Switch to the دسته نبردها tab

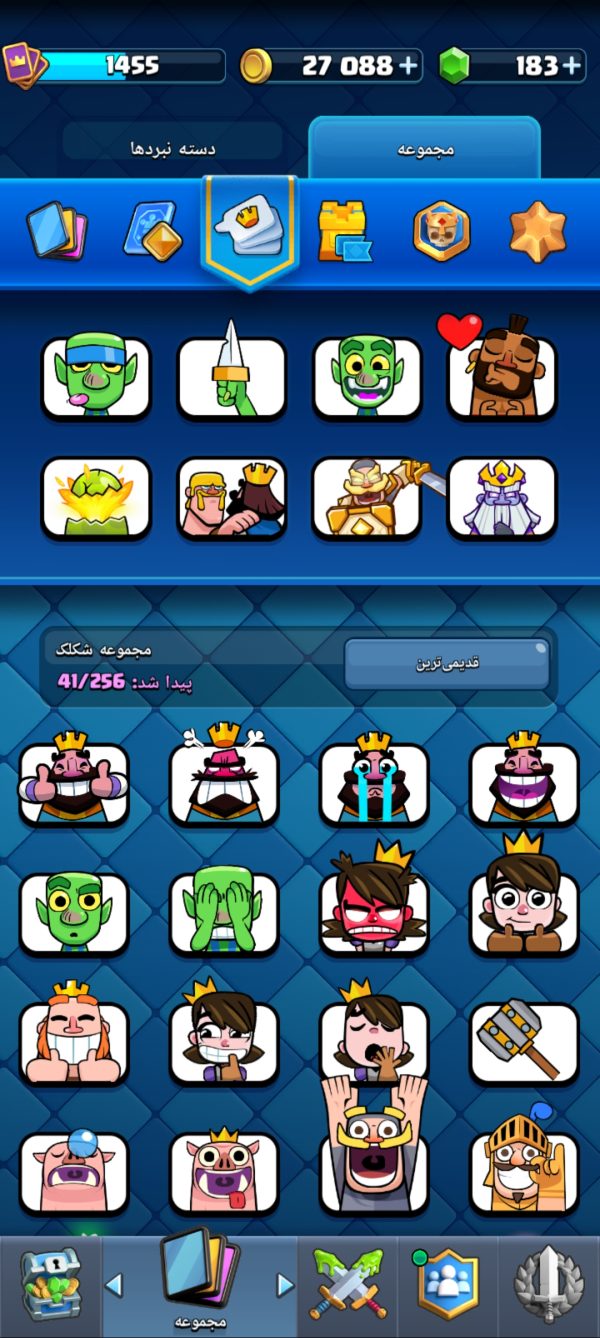[173, 149]
